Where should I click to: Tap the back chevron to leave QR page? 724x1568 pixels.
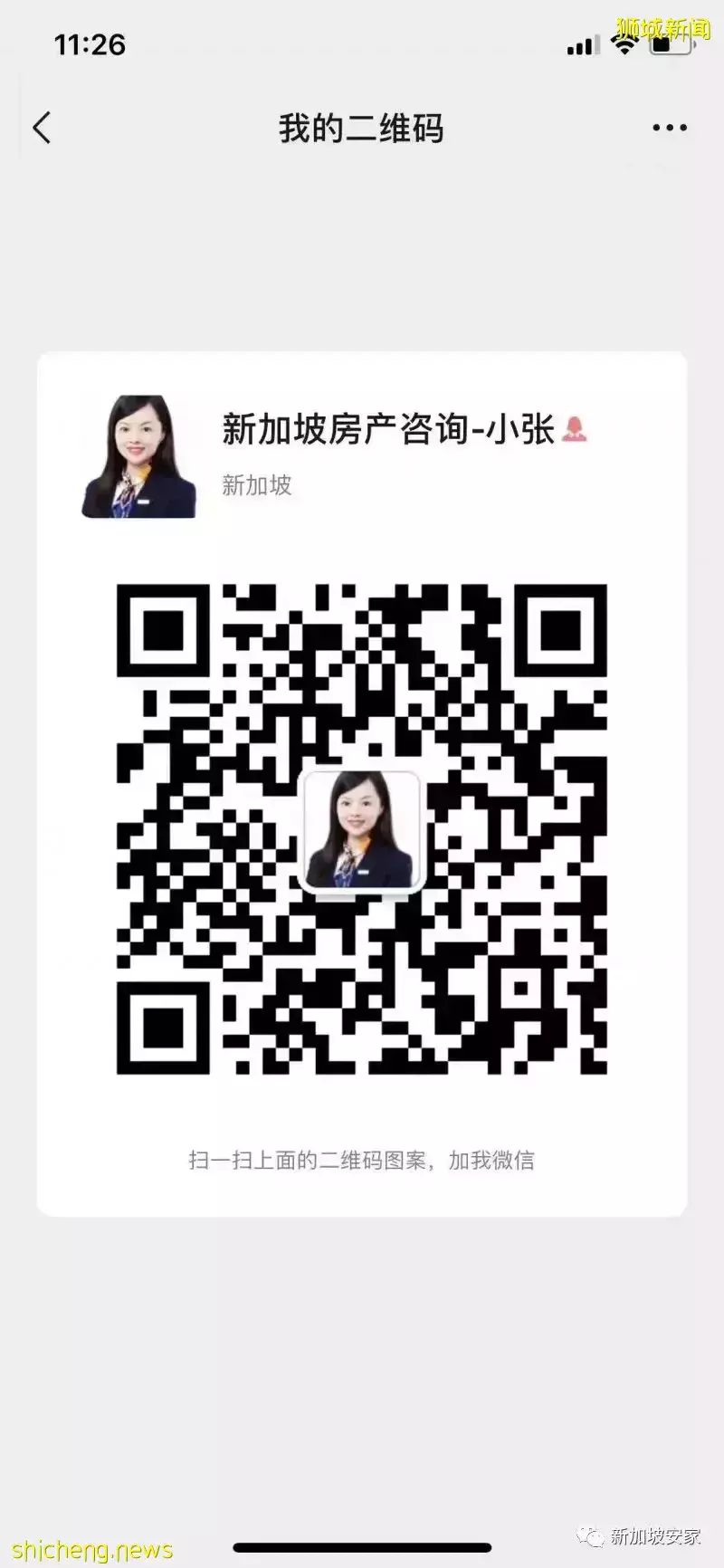click(41, 128)
